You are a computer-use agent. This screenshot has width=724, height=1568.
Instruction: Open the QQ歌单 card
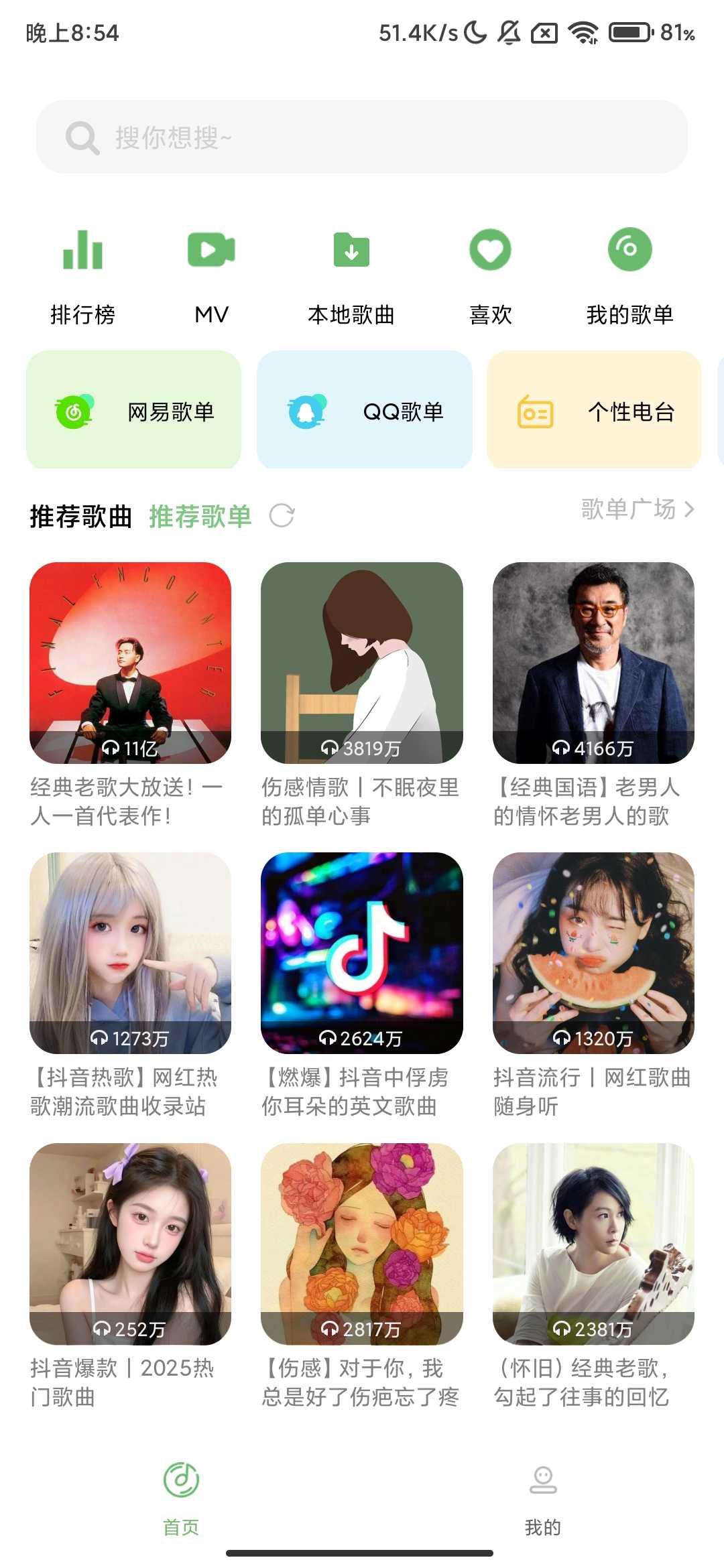click(364, 410)
